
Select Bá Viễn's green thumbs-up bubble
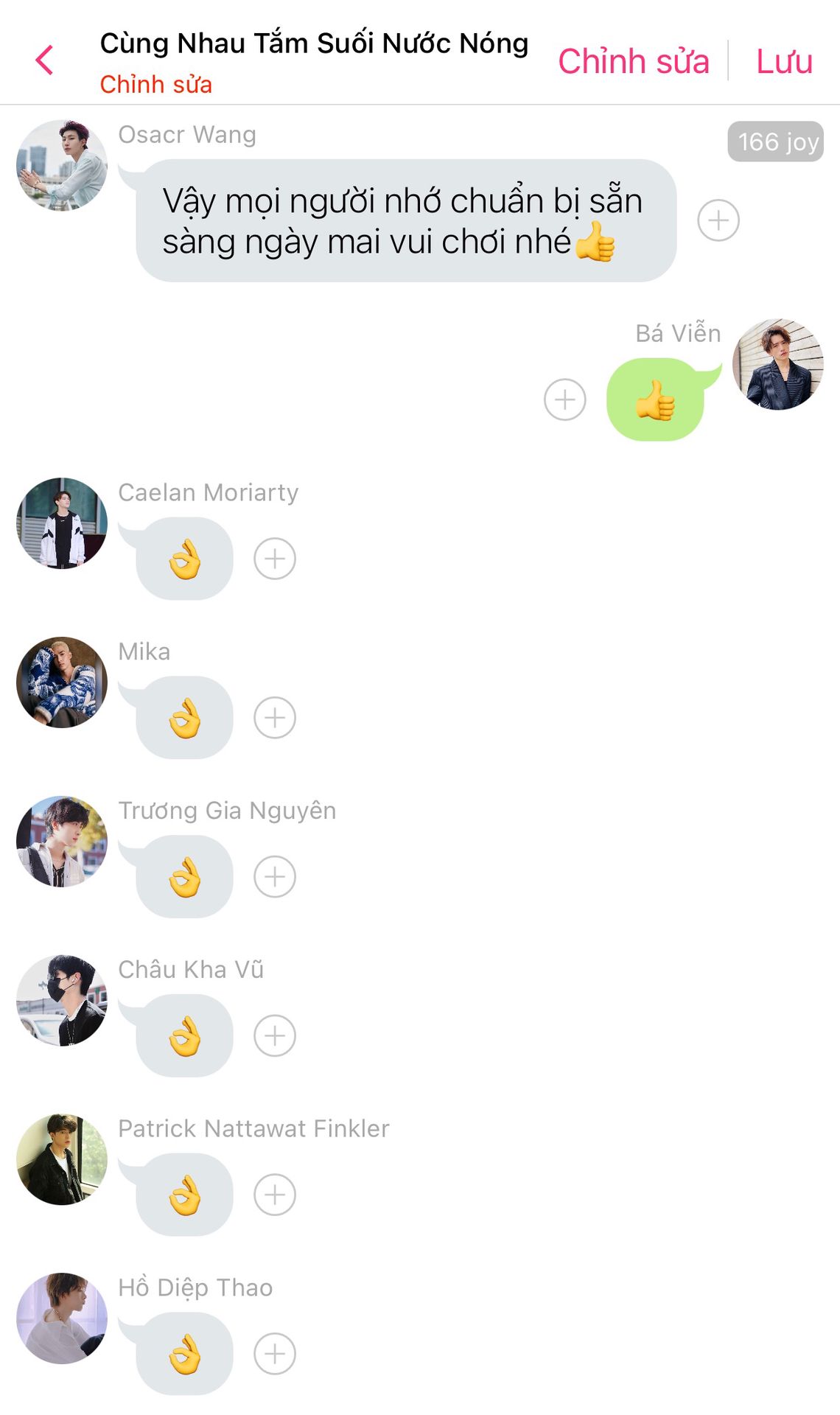tap(655, 400)
